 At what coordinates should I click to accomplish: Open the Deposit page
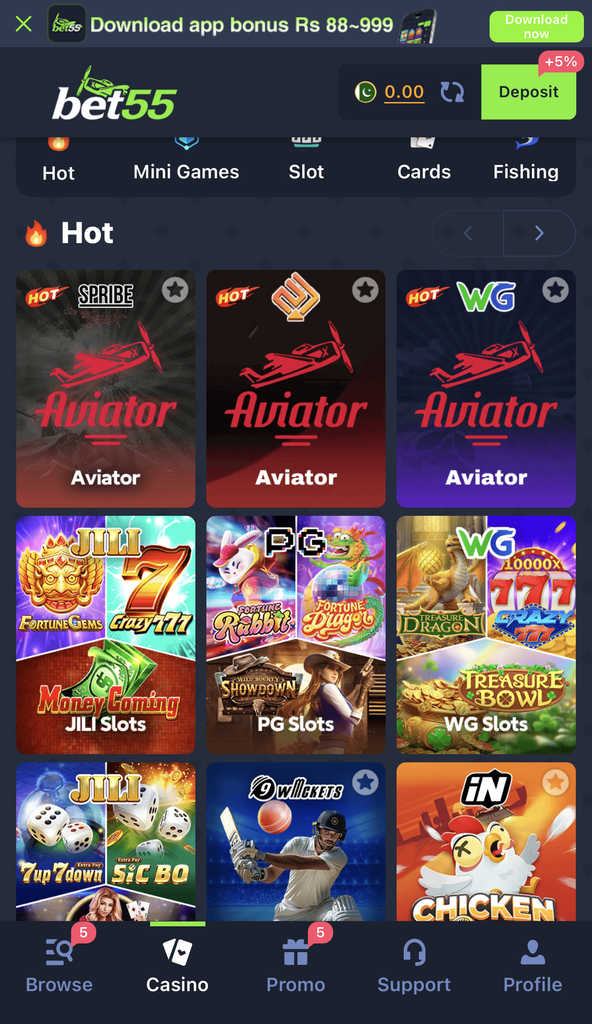(529, 92)
